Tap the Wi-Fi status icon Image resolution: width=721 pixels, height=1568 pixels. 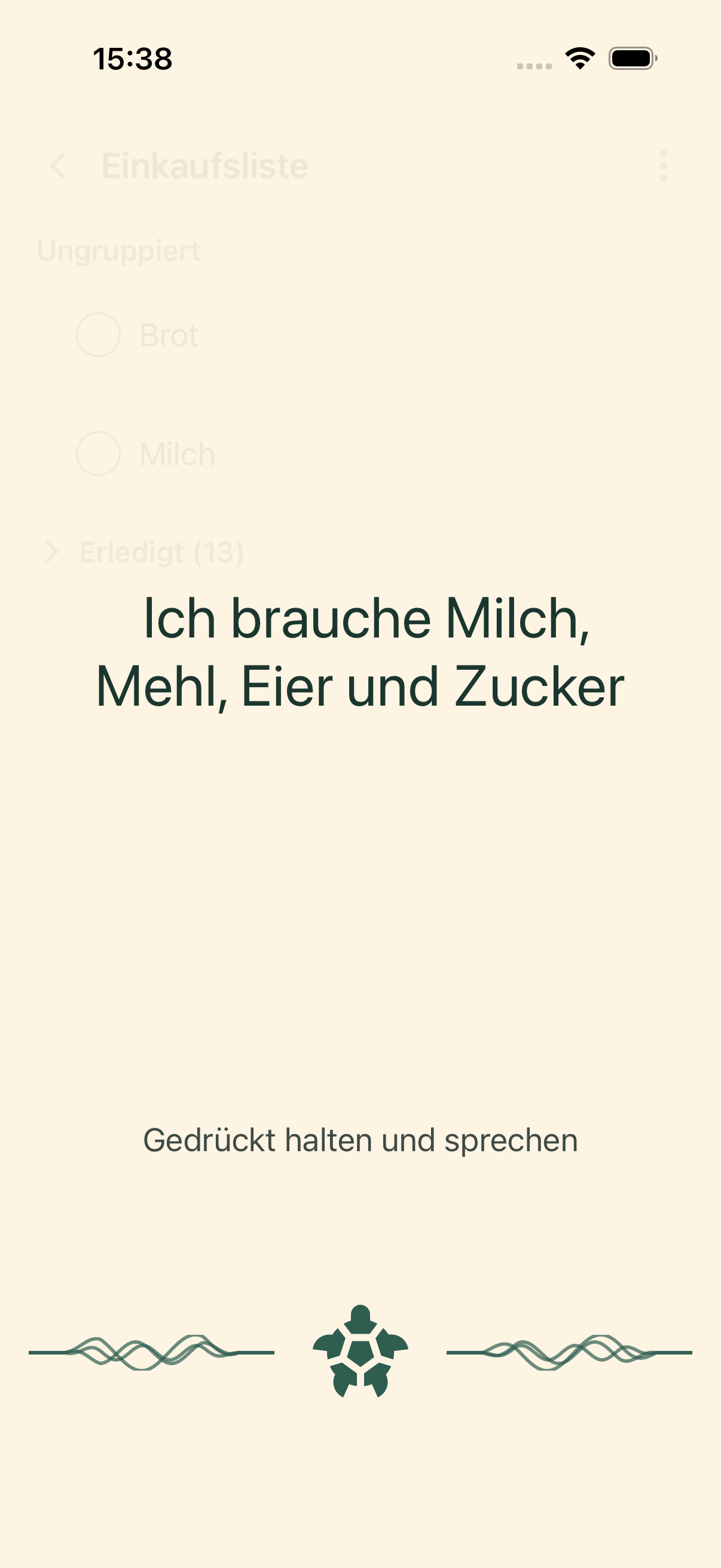[x=579, y=58]
